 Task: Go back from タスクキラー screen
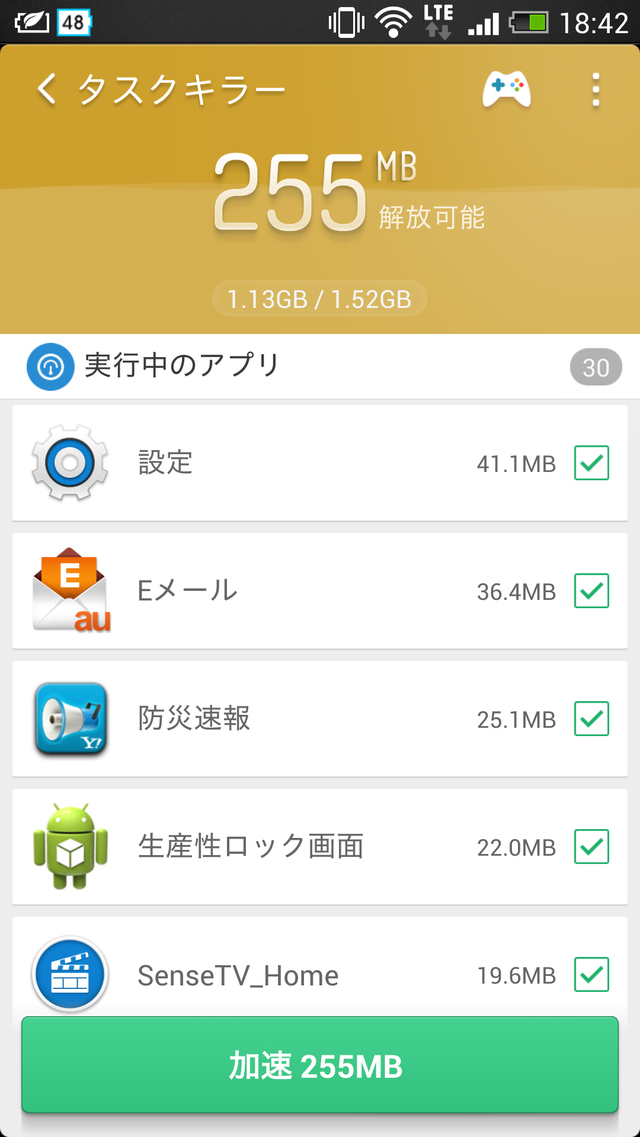47,90
